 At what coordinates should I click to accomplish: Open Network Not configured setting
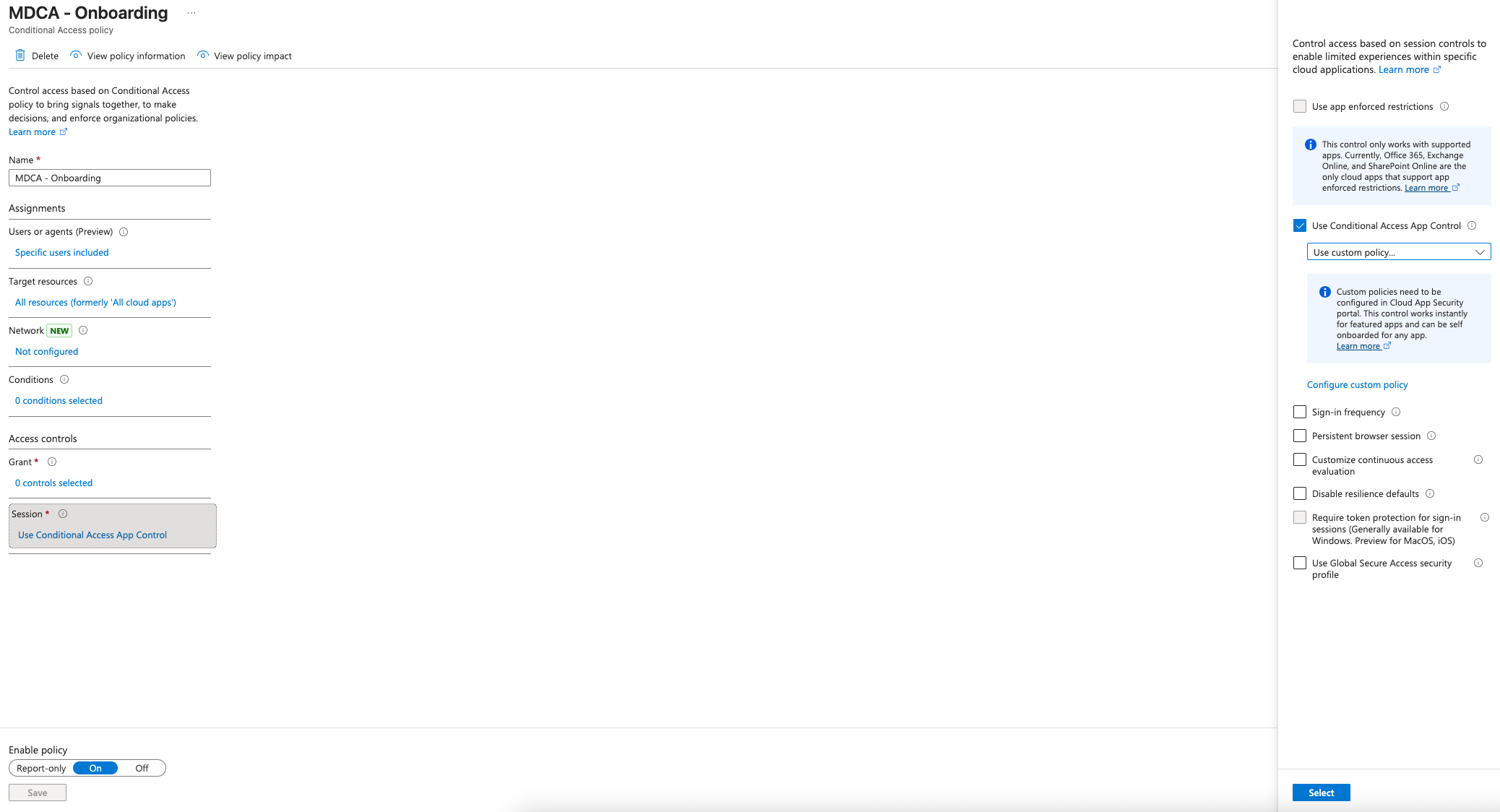46,351
